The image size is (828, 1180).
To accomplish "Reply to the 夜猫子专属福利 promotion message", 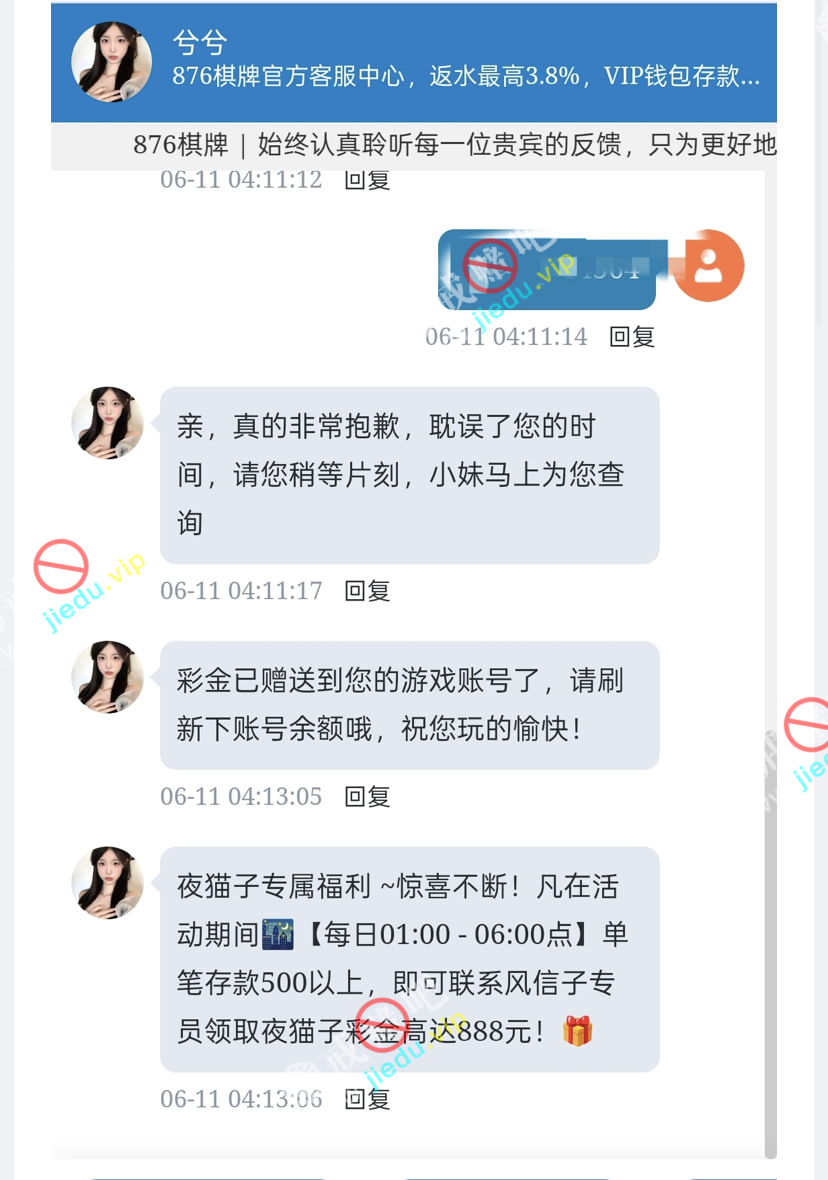I will (x=366, y=1099).
